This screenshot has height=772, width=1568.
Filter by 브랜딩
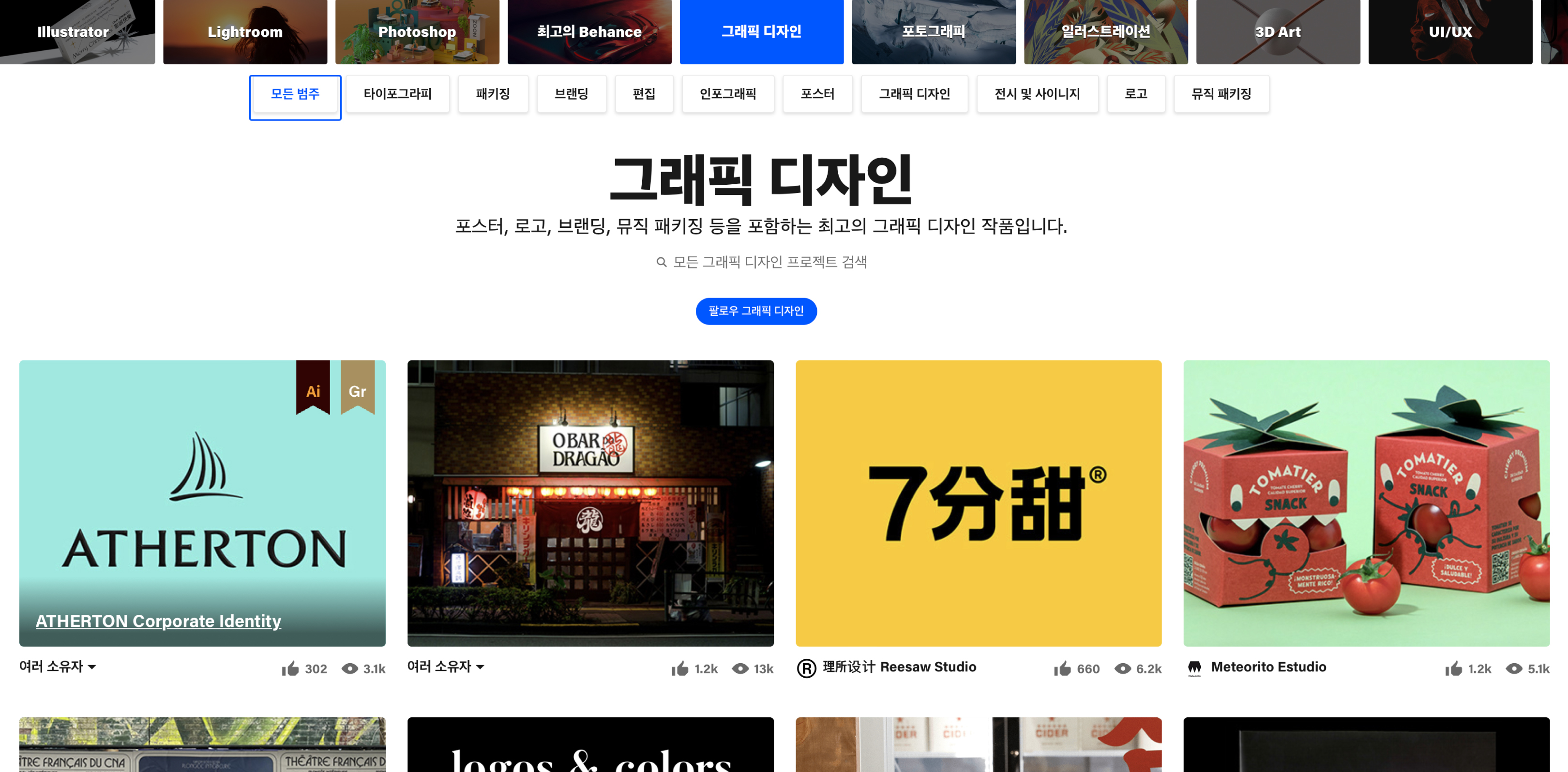pos(571,94)
